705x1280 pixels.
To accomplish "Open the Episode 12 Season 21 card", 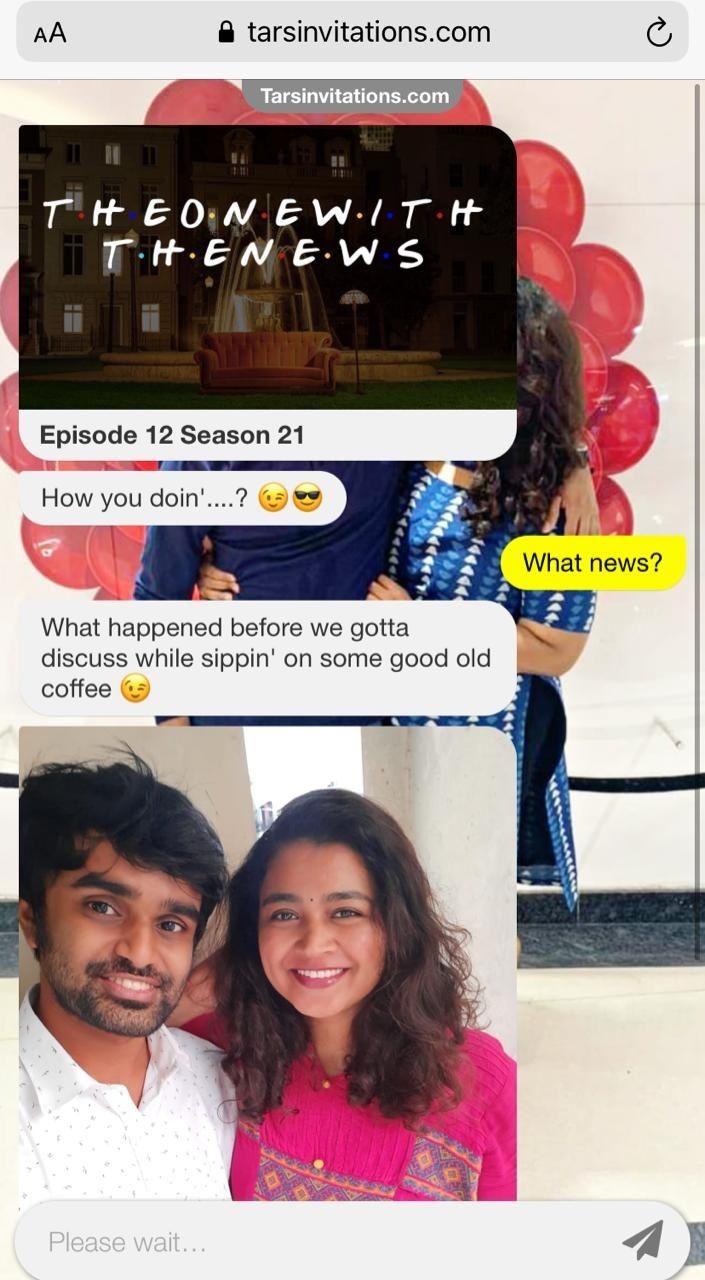I will (x=267, y=290).
